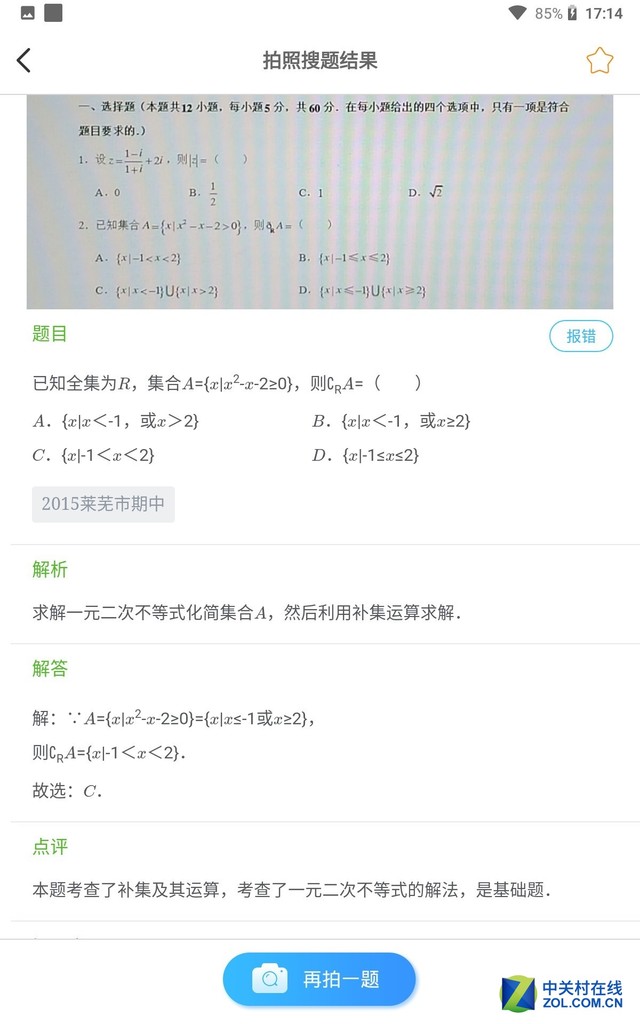Screen dimensions: 640x1024
Task: Tap the 报错 button to report an error
Action: pyautogui.click(x=581, y=336)
